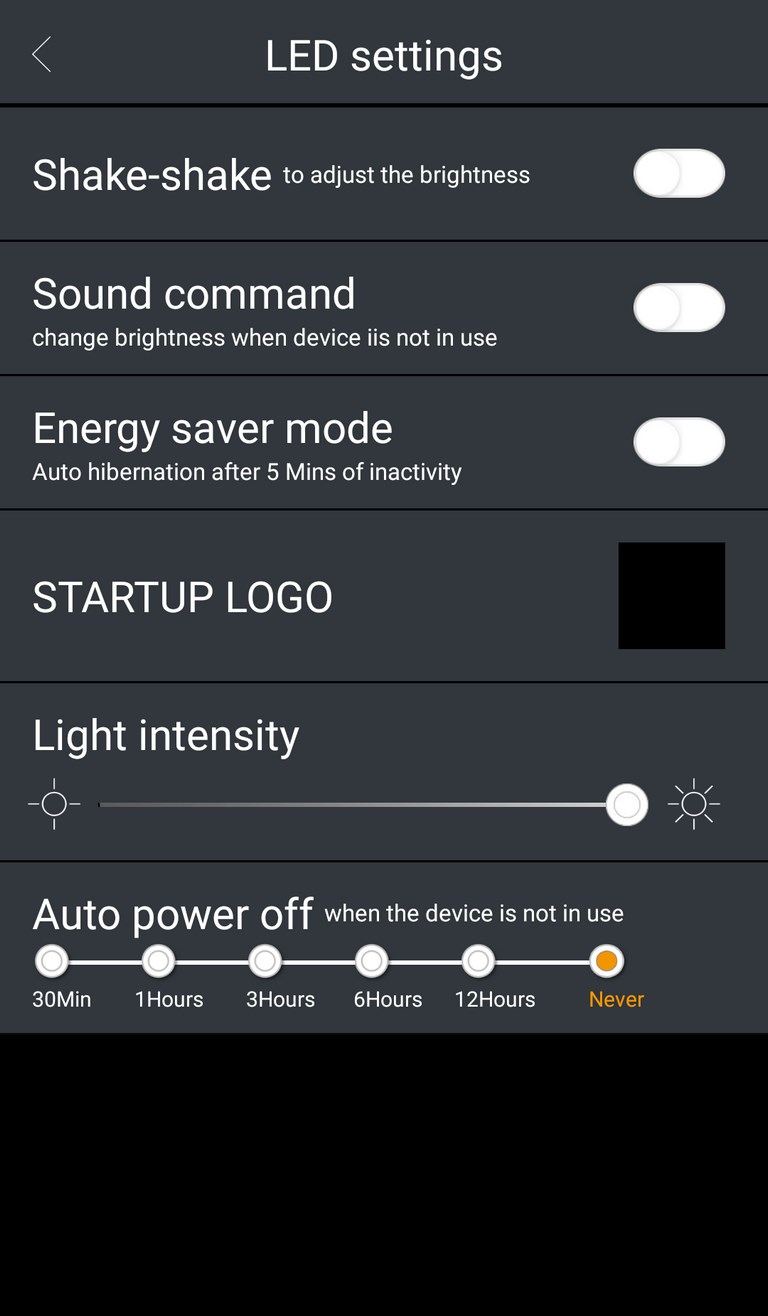
Task: Pick the 6Hours auto power off option
Action: [x=372, y=962]
